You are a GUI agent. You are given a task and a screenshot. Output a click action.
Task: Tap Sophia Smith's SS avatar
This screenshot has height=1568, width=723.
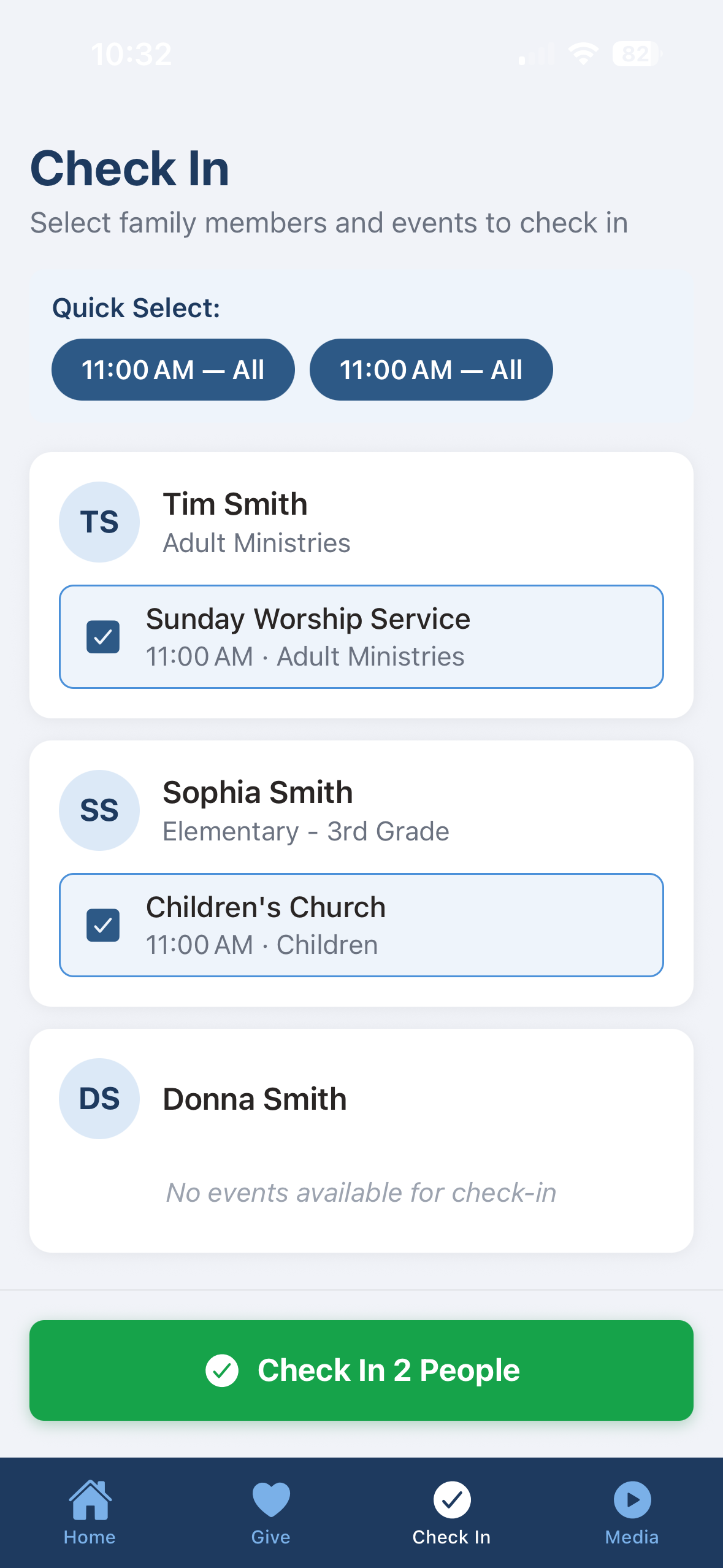[99, 810]
